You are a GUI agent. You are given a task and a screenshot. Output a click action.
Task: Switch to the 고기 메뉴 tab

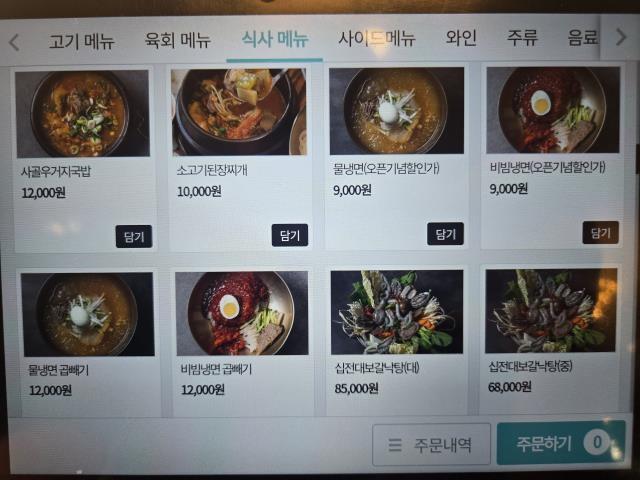(82, 42)
